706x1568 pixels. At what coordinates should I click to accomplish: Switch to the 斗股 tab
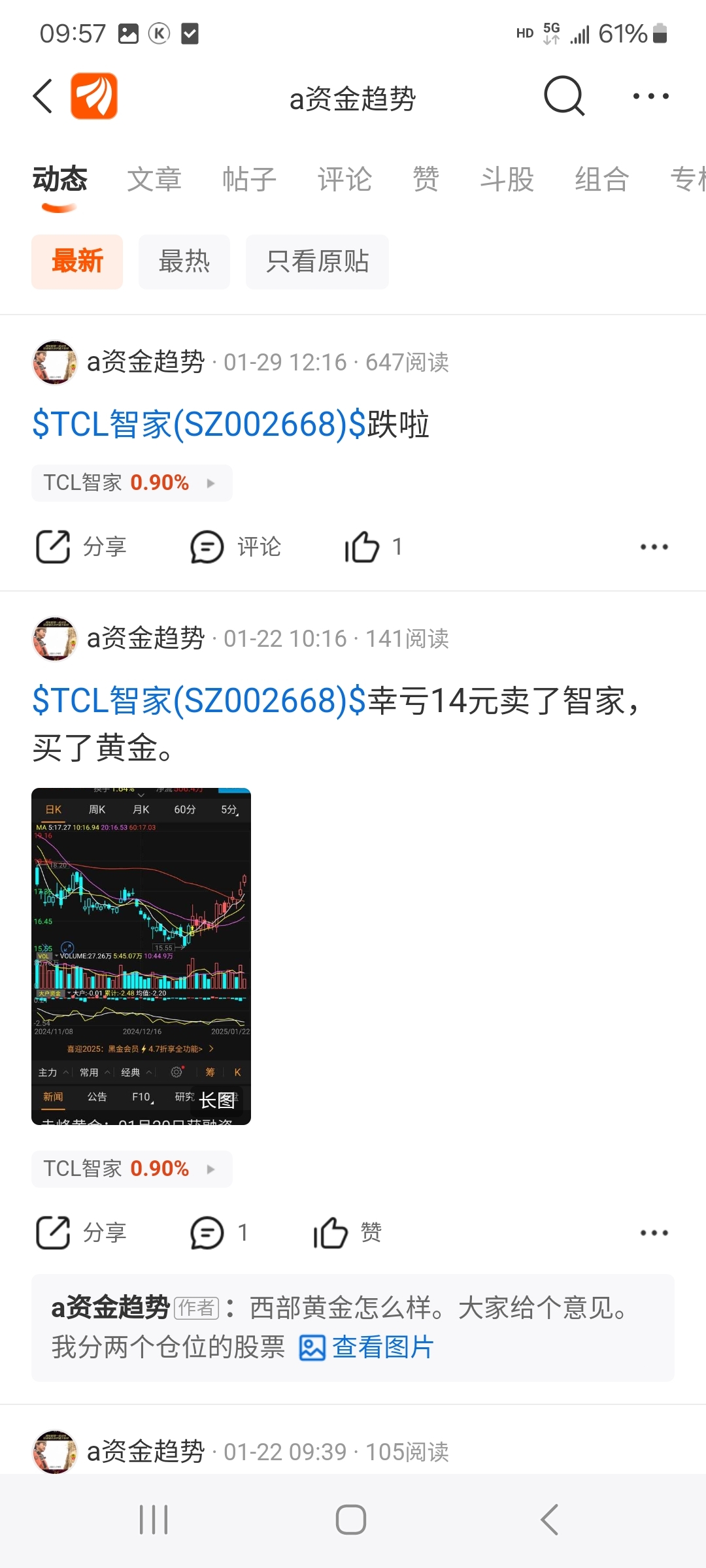tap(507, 180)
